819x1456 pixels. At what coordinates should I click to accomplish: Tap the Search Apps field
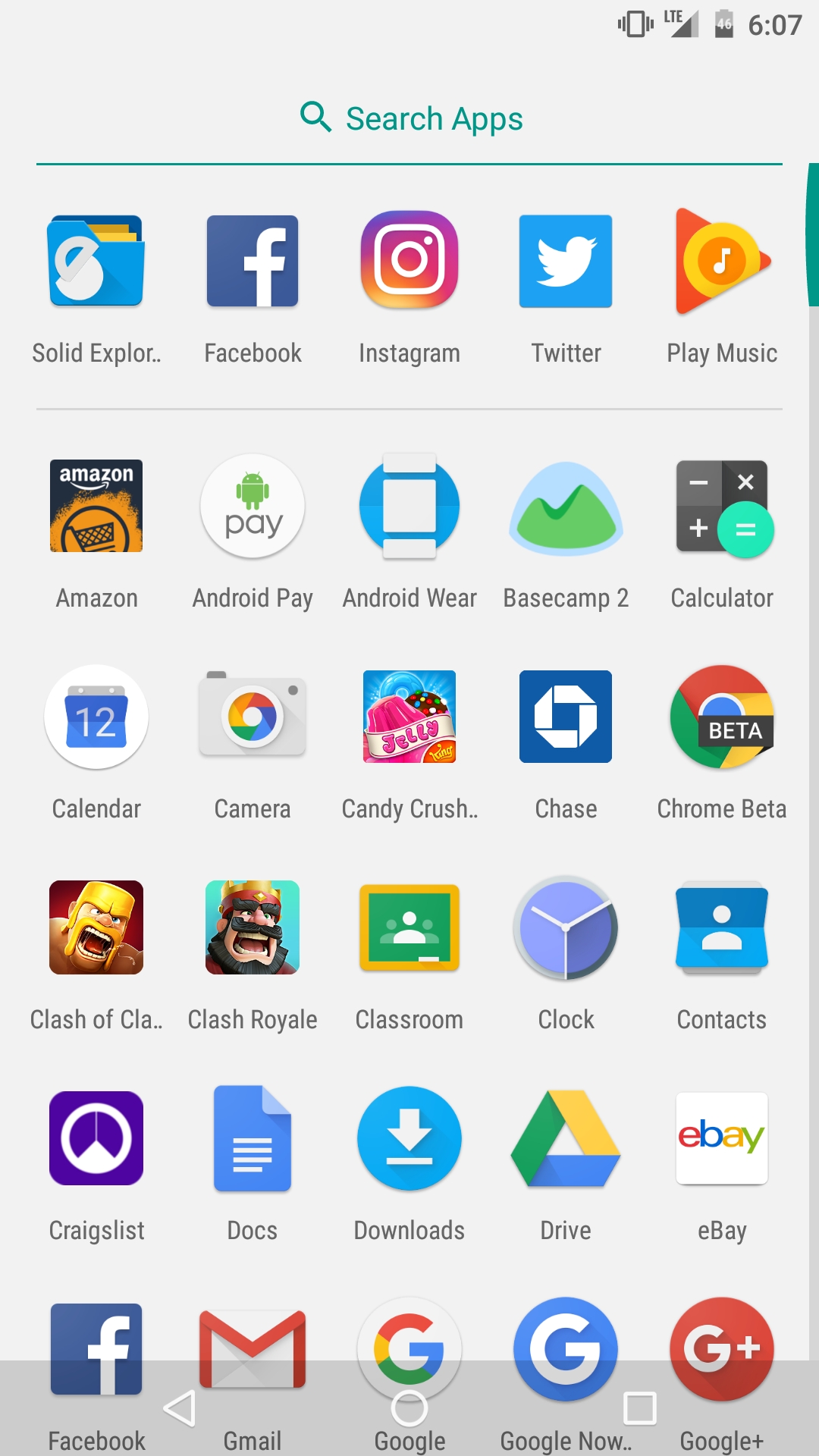tap(409, 118)
